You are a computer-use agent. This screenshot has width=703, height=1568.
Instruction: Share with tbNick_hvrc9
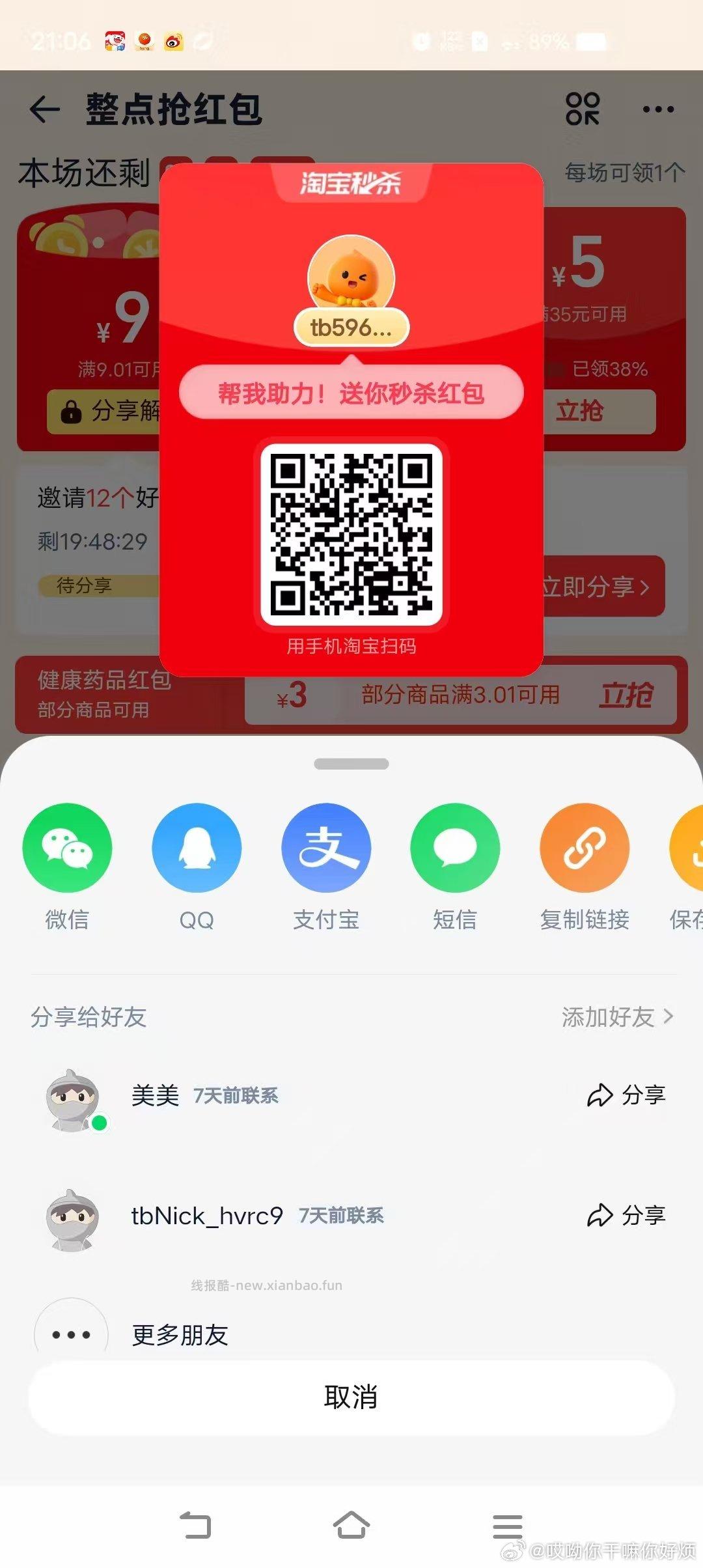point(627,1215)
